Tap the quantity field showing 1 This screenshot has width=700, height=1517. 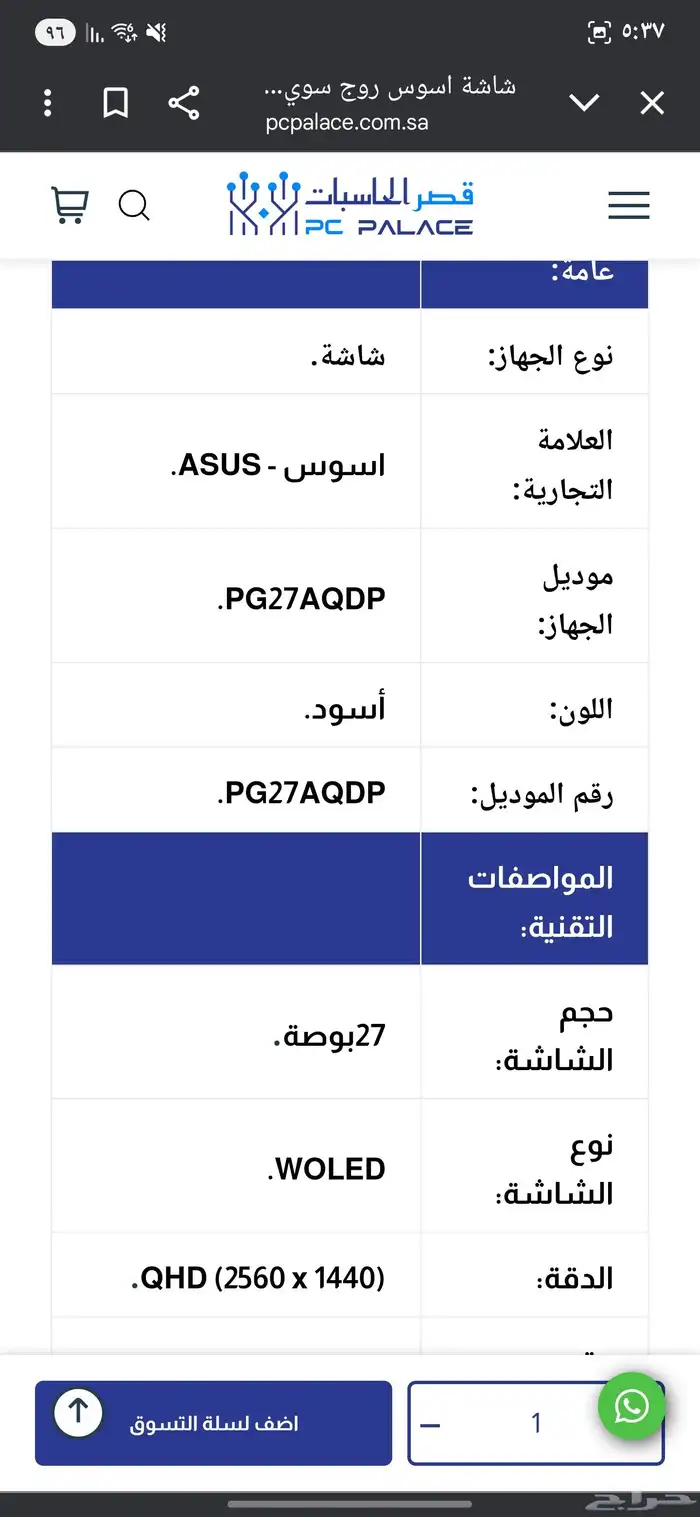[x=535, y=1423]
